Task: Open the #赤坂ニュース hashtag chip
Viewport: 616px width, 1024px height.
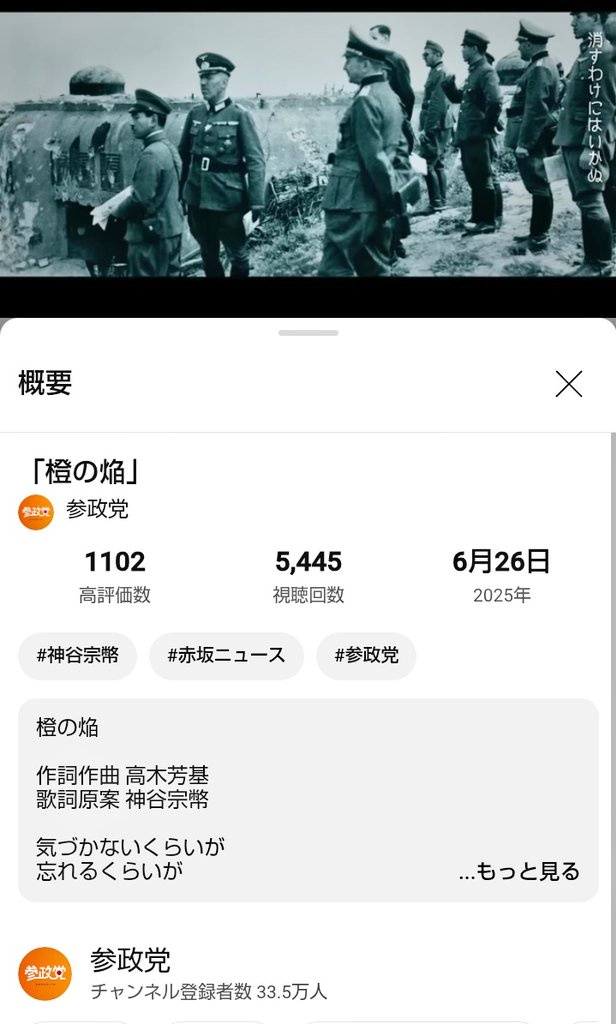Action: coord(226,656)
